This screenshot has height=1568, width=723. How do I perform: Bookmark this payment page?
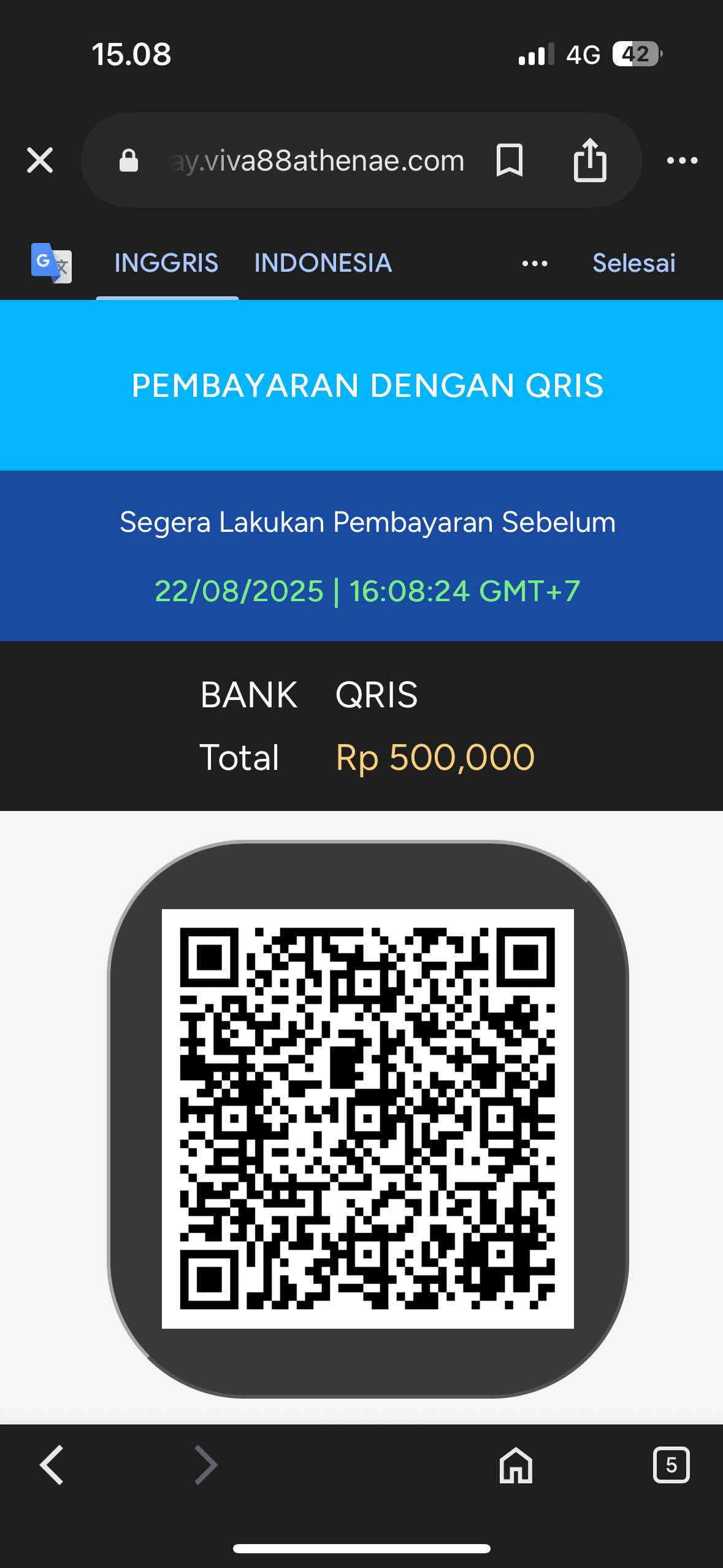pyautogui.click(x=509, y=161)
